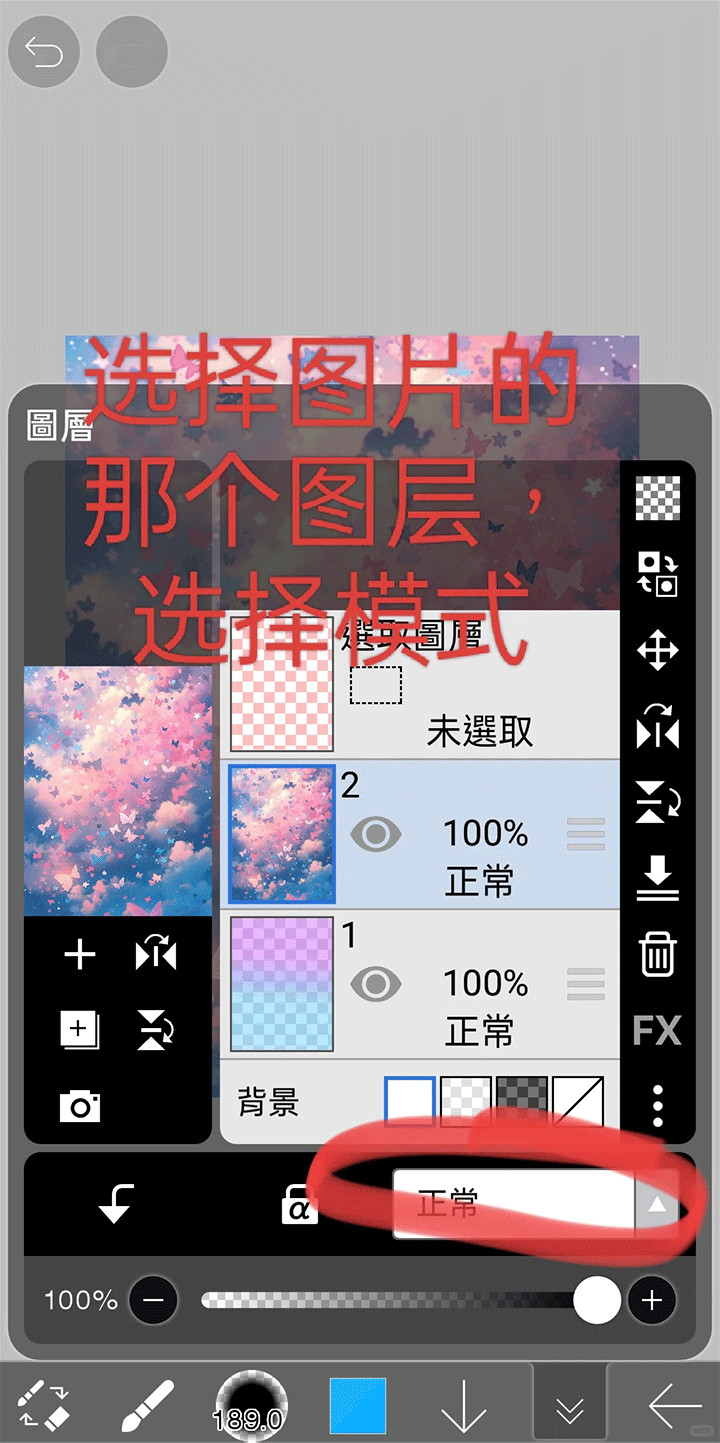Screen dimensions: 720x1443
Task: Choose white background swatch
Action: [410, 1101]
